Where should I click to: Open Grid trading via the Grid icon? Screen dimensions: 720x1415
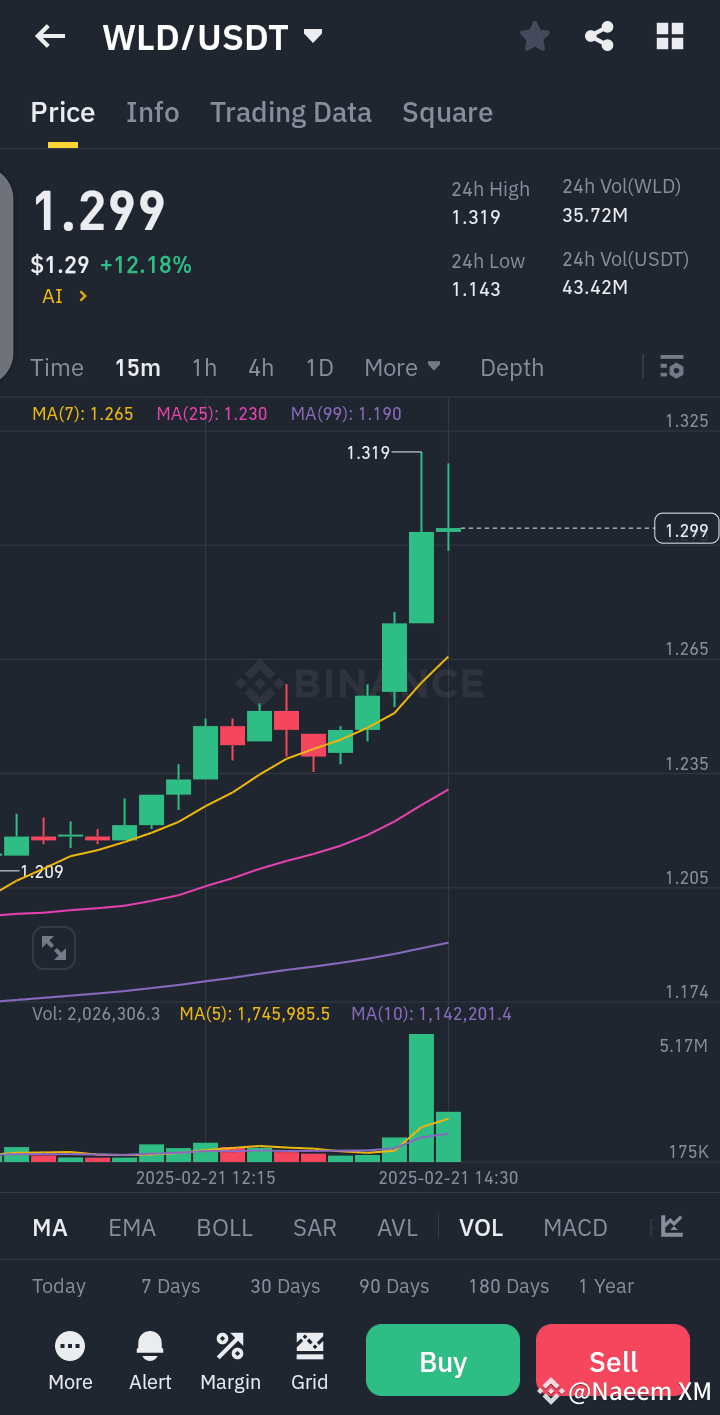pos(310,1360)
